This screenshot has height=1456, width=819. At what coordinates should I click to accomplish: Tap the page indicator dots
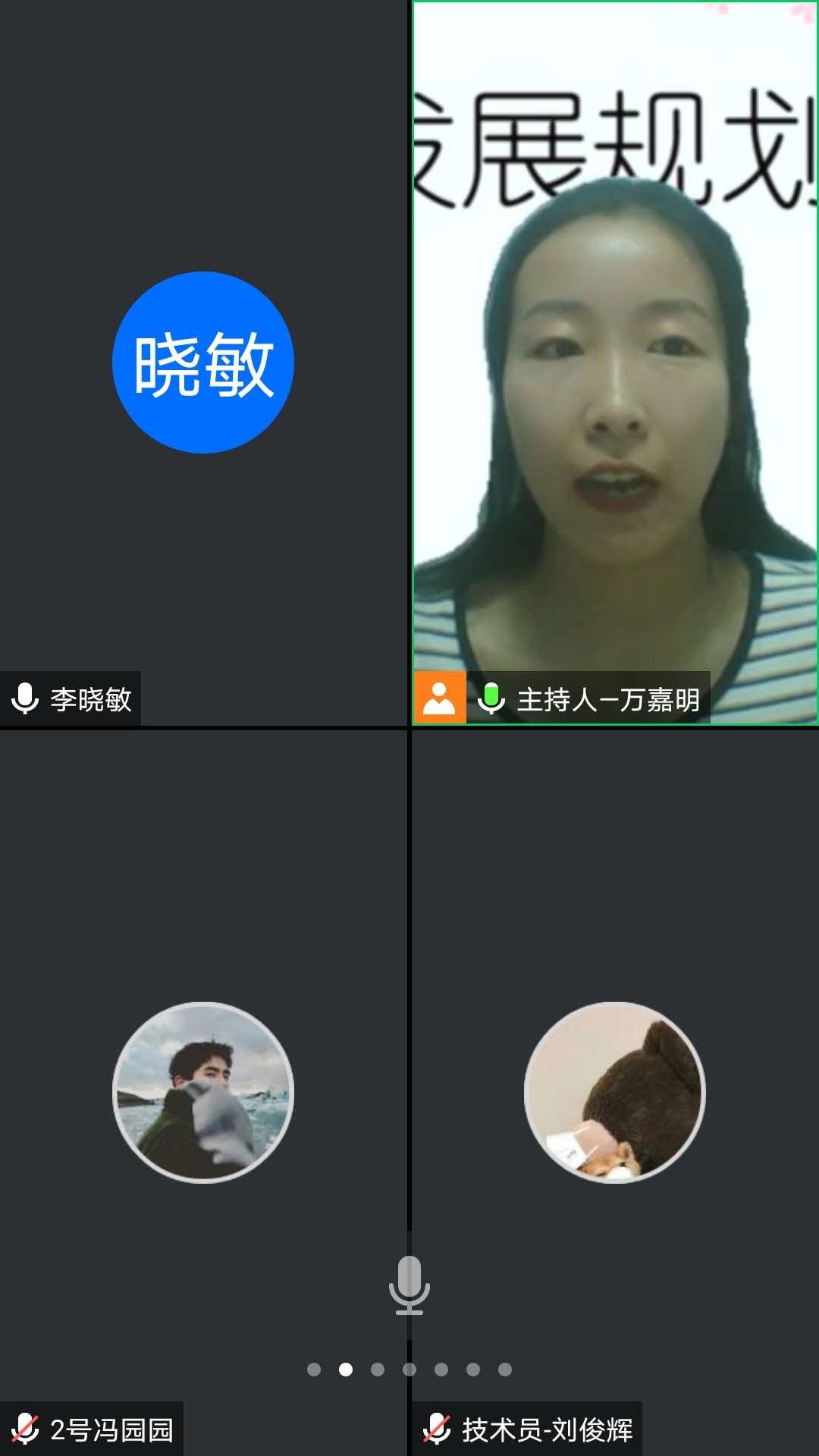(409, 1370)
